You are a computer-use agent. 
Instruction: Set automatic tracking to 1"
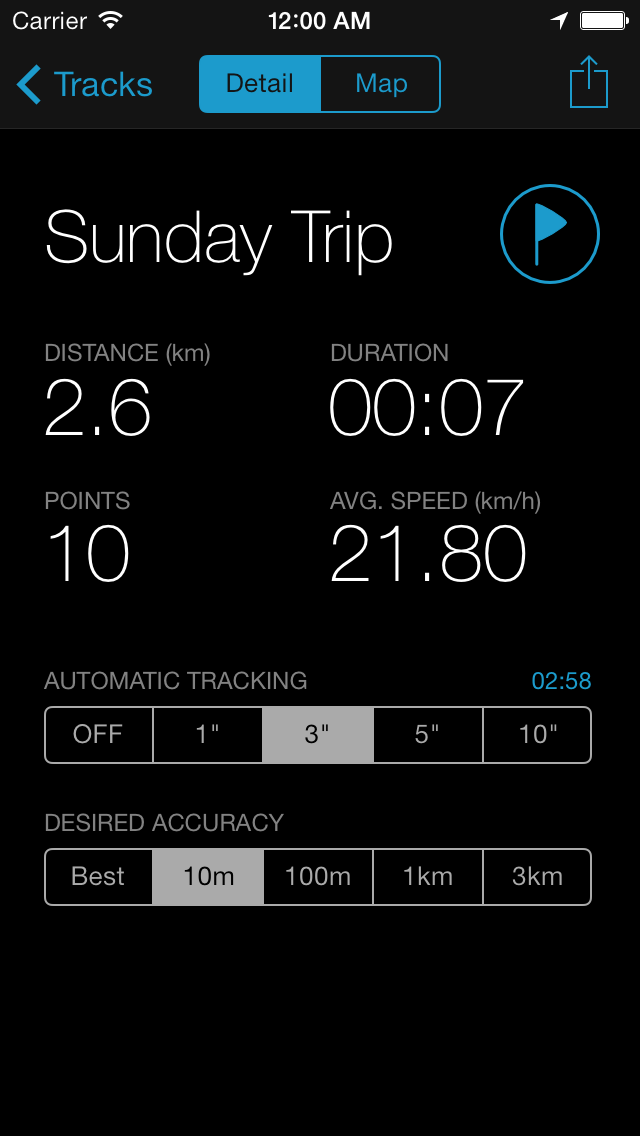pyautogui.click(x=208, y=735)
